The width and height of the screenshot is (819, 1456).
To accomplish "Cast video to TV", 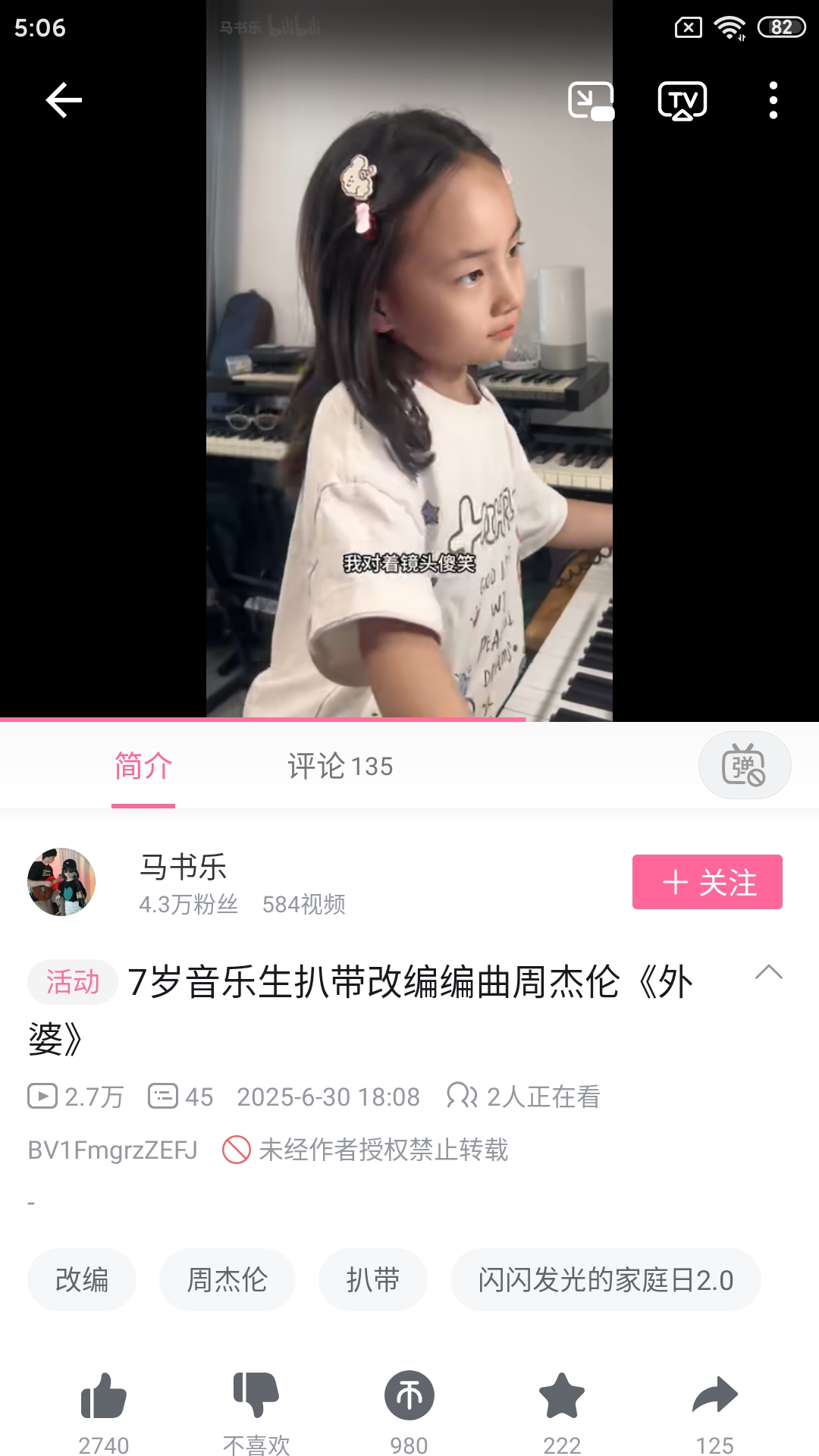I will click(682, 101).
